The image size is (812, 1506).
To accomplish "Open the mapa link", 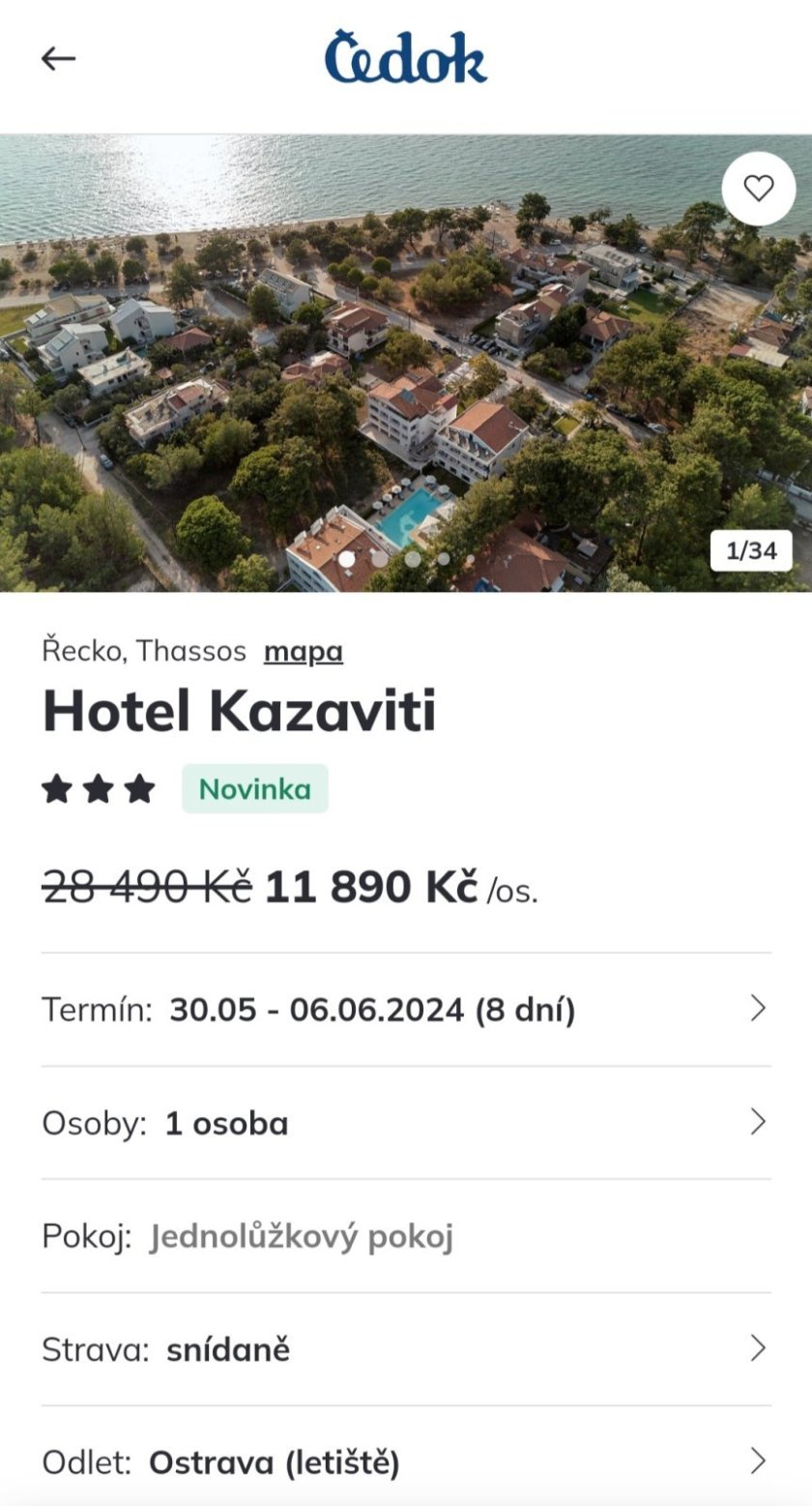I will click(x=304, y=651).
